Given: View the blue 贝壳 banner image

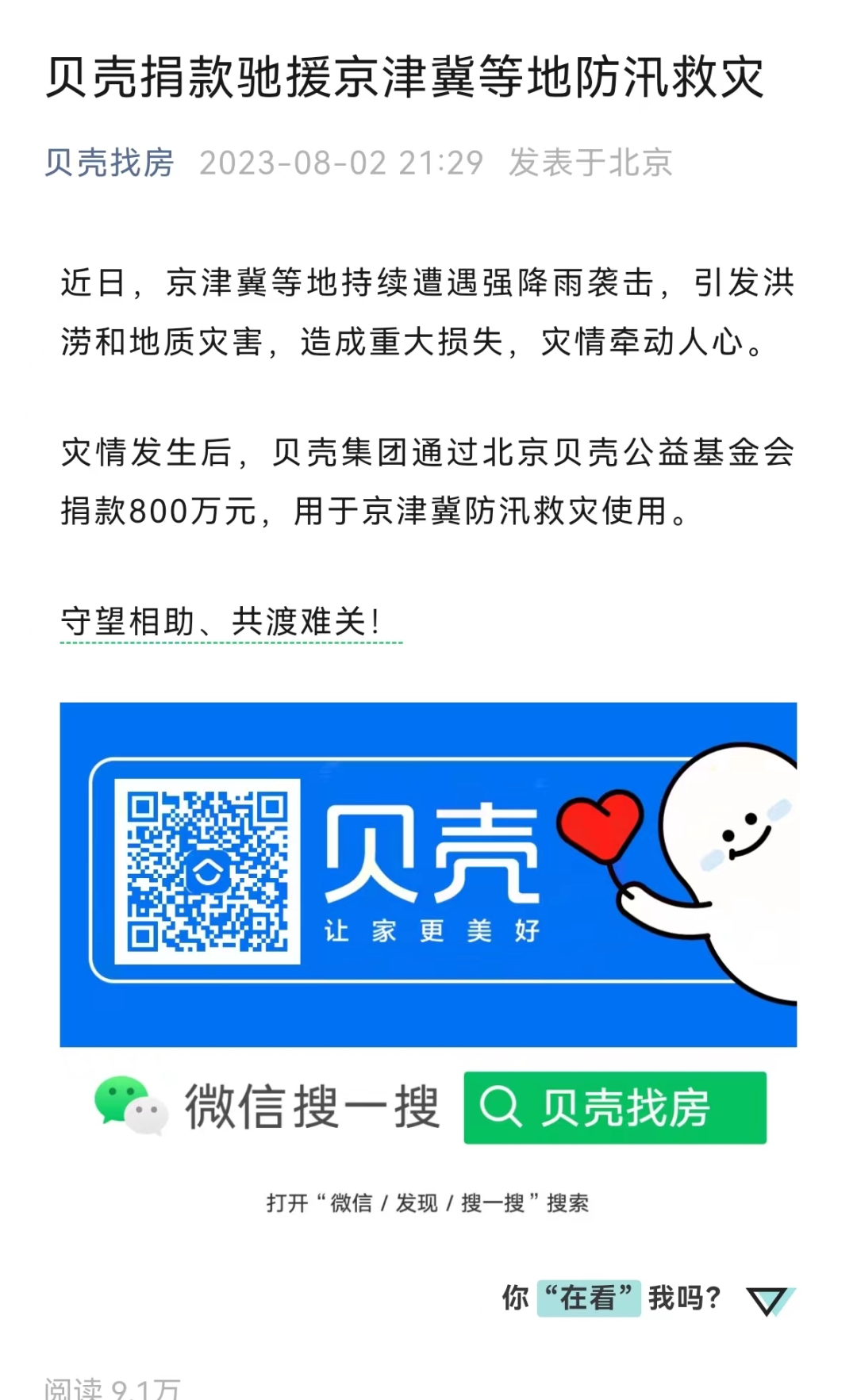Looking at the screenshot, I should pyautogui.click(x=428, y=873).
